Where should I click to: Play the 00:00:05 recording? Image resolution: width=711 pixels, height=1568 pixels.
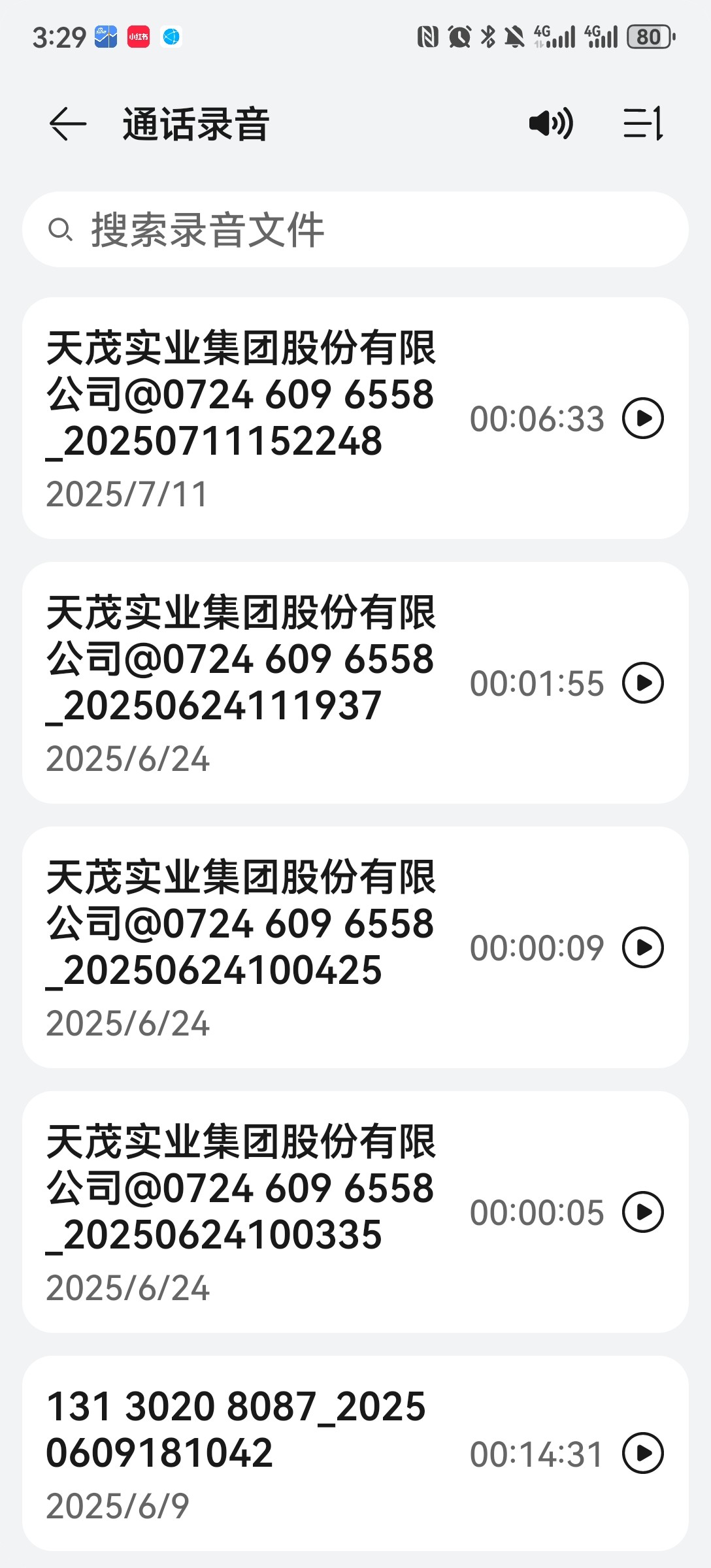pyautogui.click(x=643, y=1212)
